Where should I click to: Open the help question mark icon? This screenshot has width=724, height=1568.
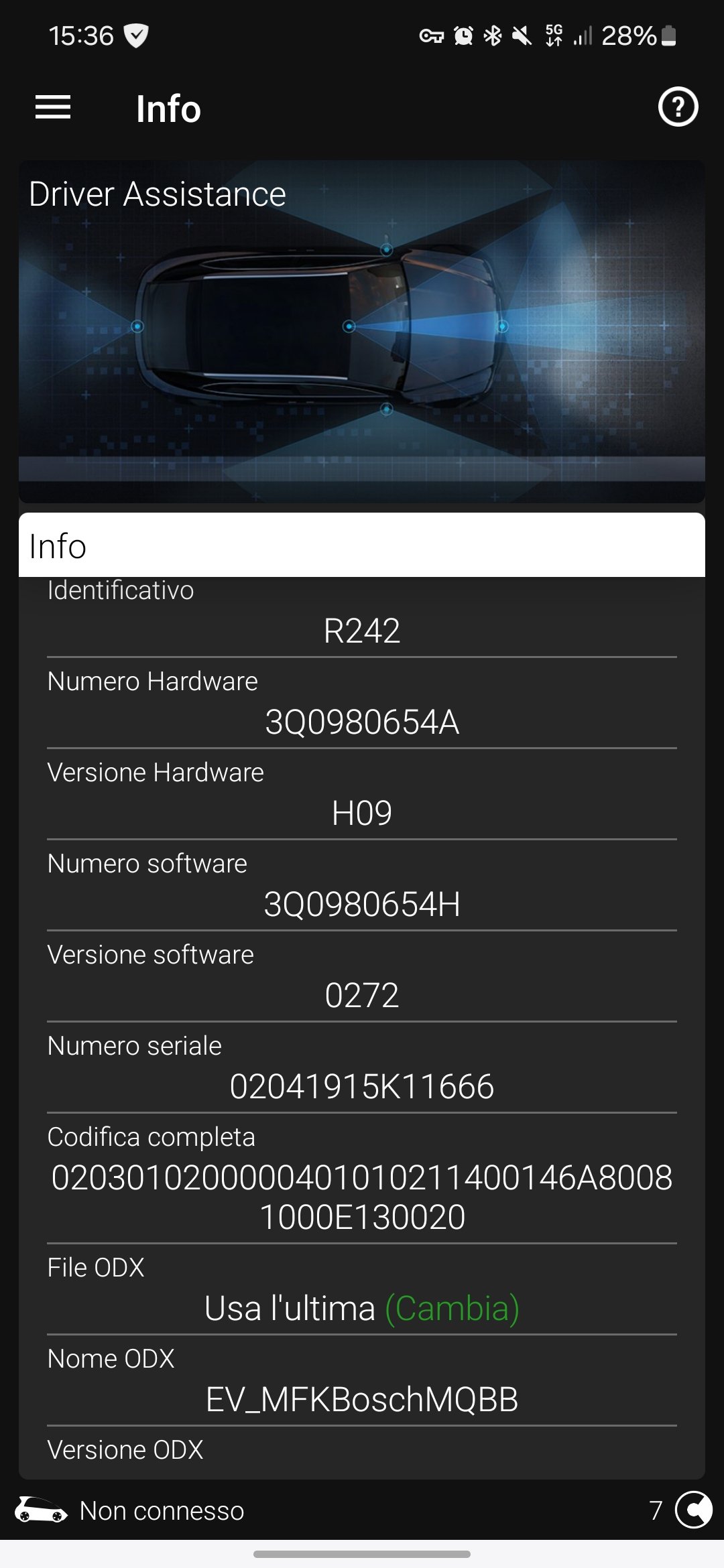678,107
